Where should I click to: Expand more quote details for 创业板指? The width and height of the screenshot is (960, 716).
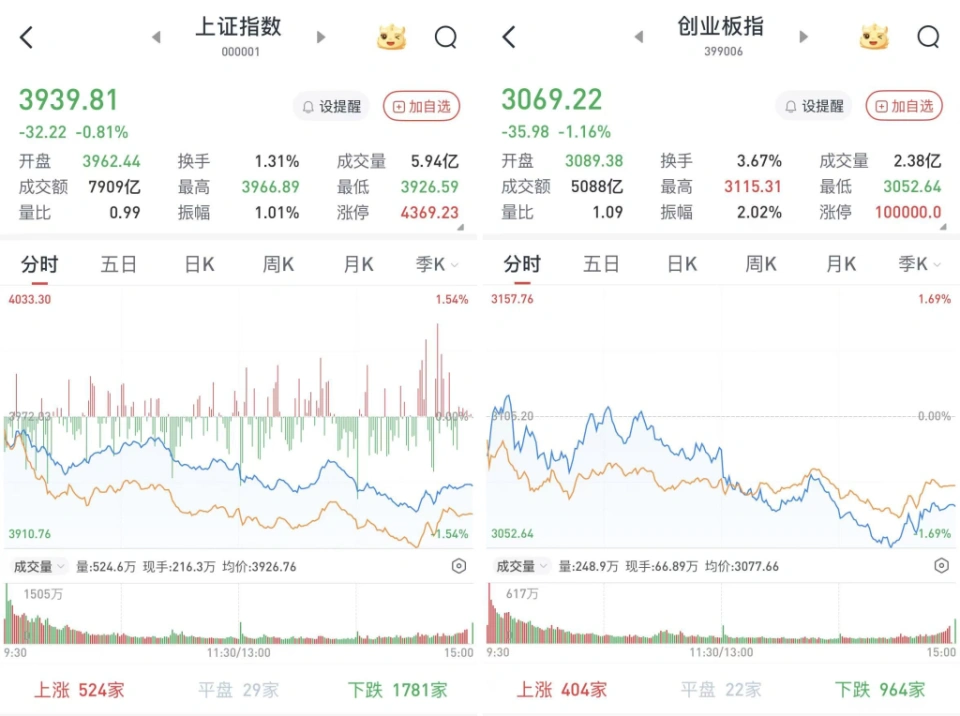pyautogui.click(x=943, y=228)
